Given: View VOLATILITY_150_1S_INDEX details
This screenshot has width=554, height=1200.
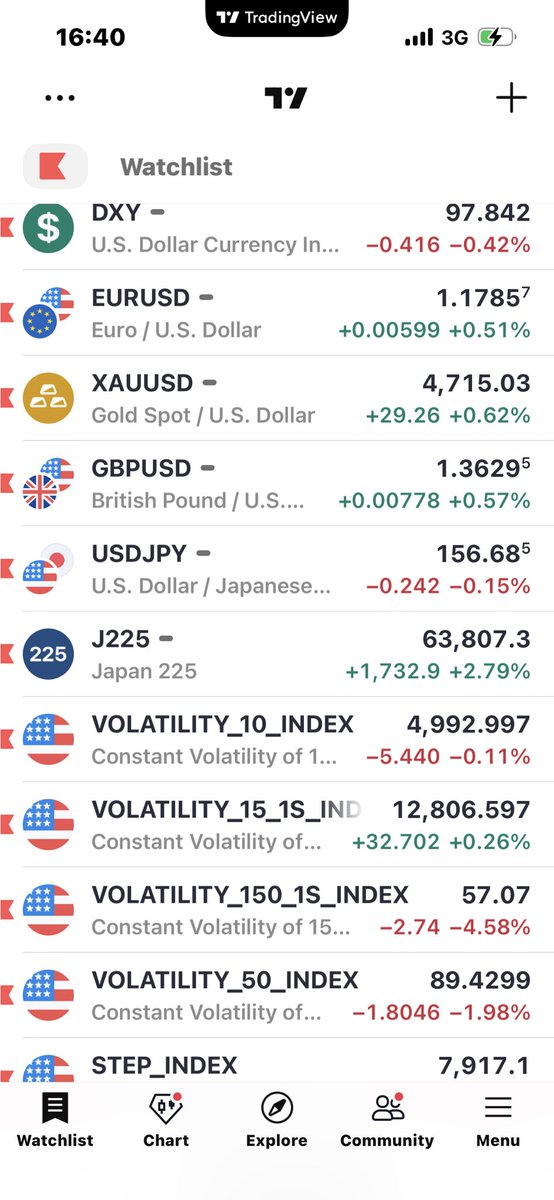Looking at the screenshot, I should click(x=277, y=909).
